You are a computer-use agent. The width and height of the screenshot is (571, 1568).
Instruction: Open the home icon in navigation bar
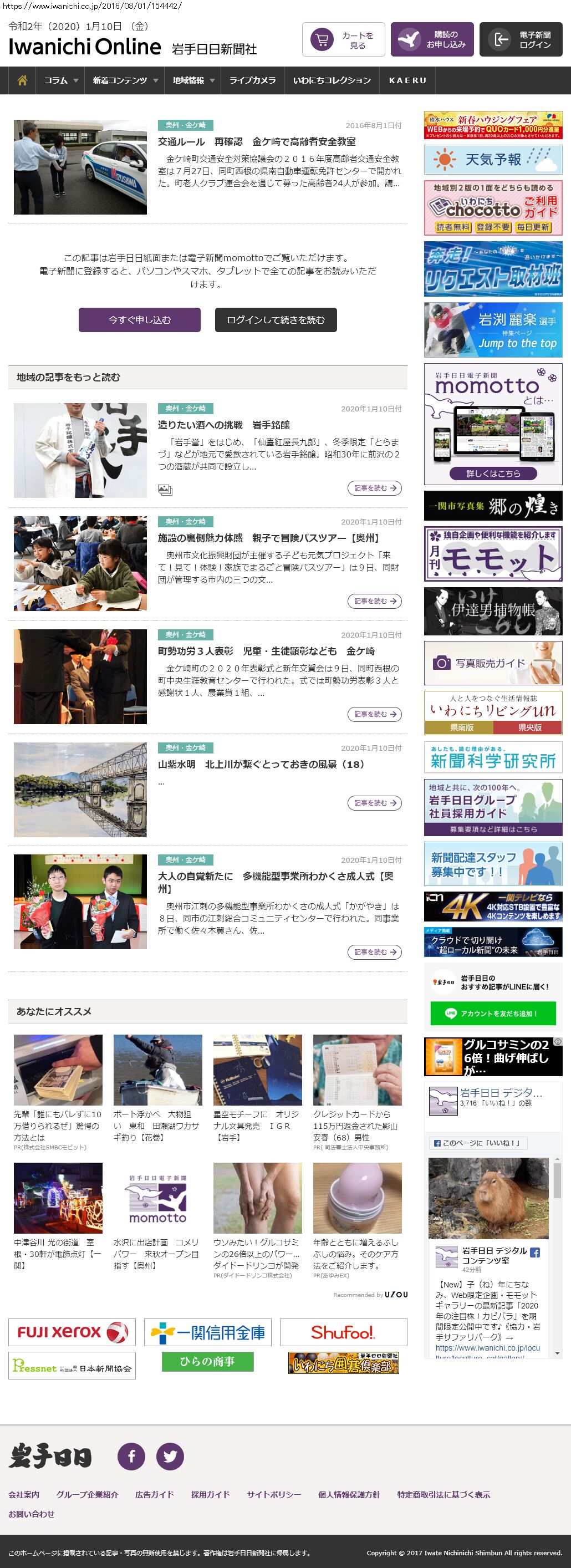point(23,80)
